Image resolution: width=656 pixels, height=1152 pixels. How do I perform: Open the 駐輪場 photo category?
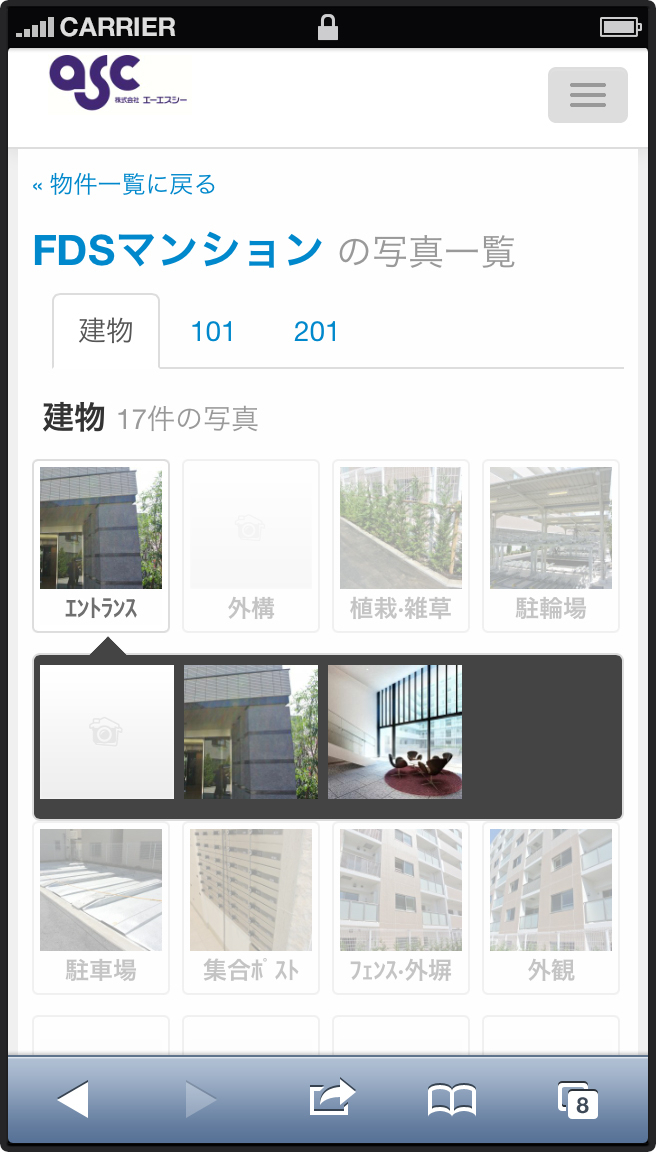551,546
